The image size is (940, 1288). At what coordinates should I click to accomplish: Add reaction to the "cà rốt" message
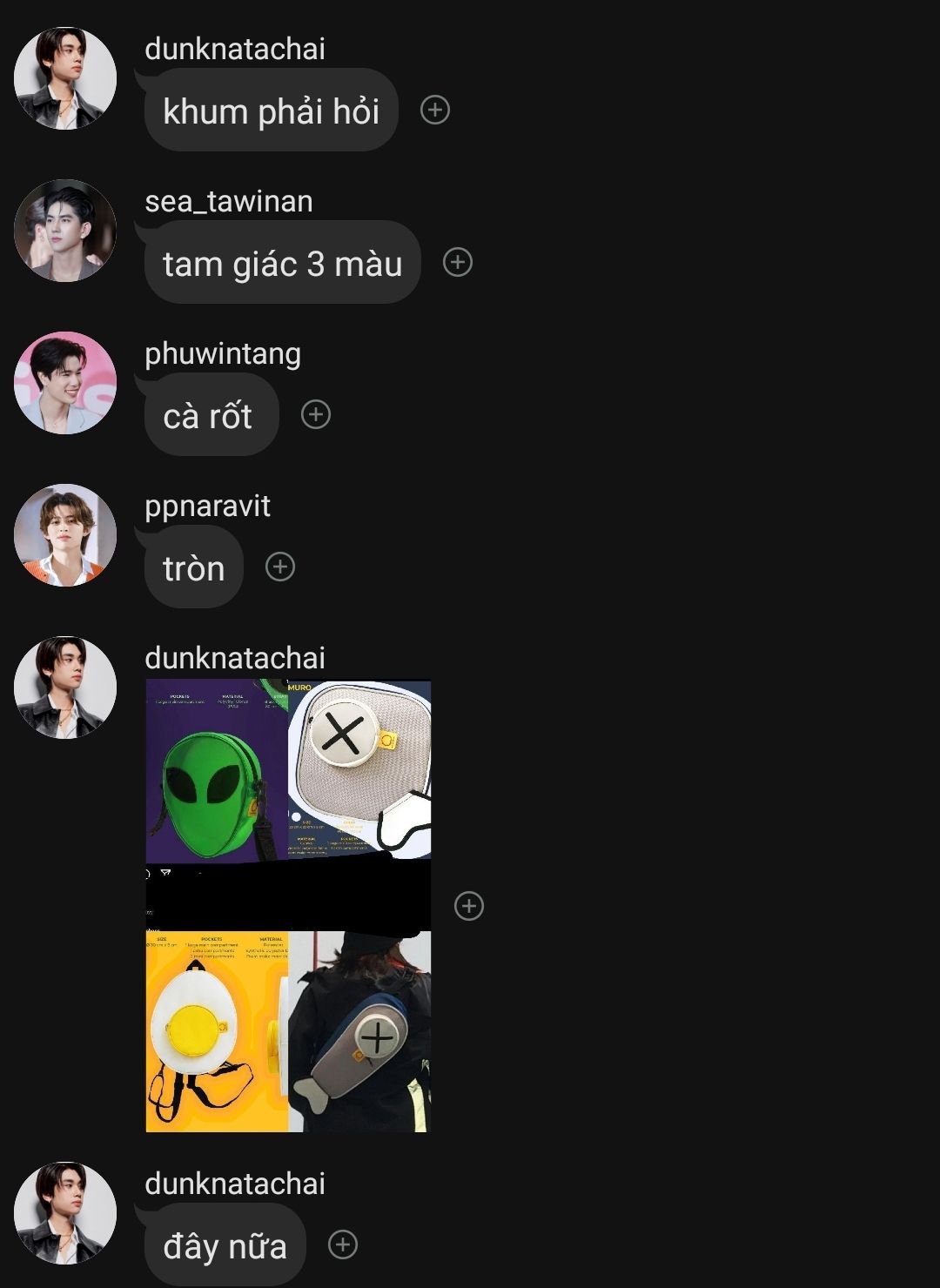click(x=316, y=414)
